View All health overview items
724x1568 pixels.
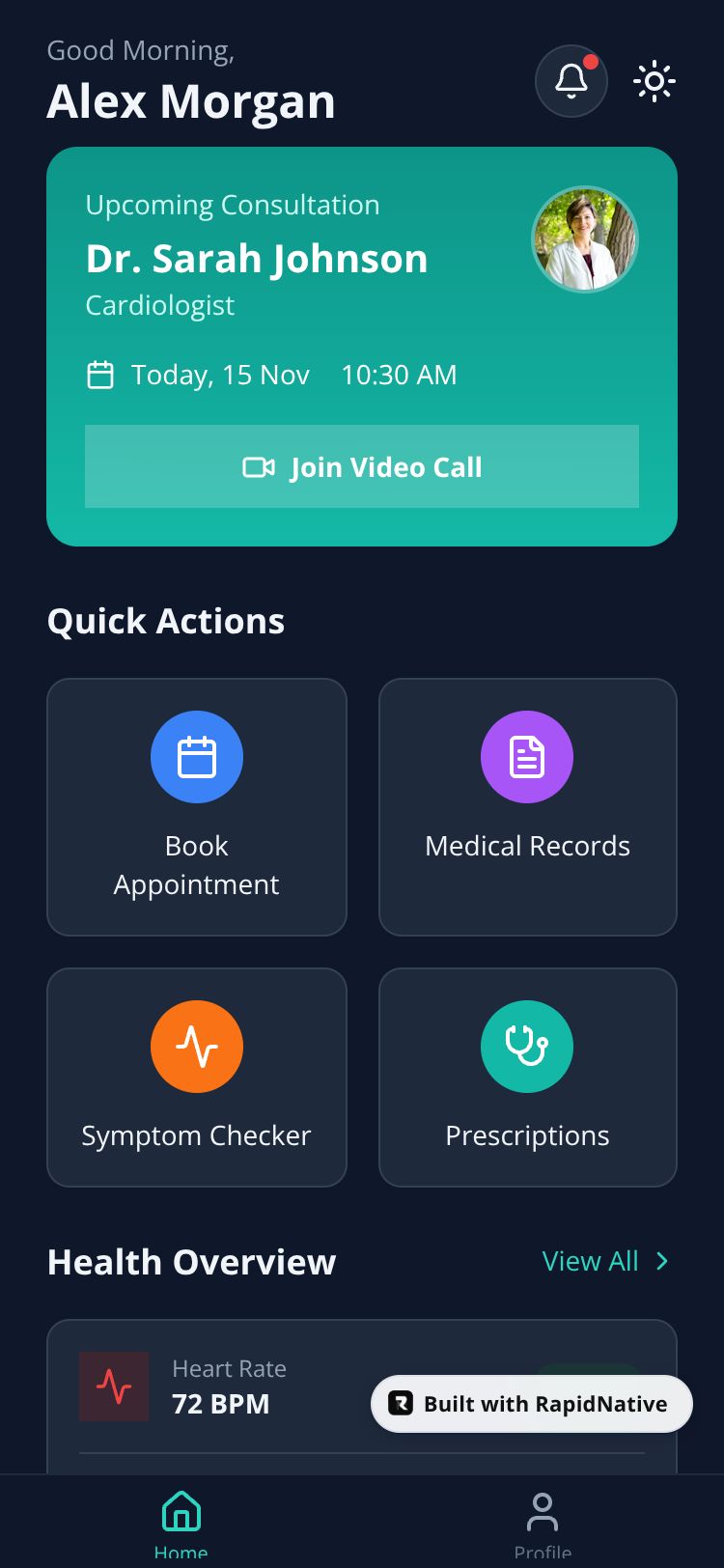(605, 1261)
